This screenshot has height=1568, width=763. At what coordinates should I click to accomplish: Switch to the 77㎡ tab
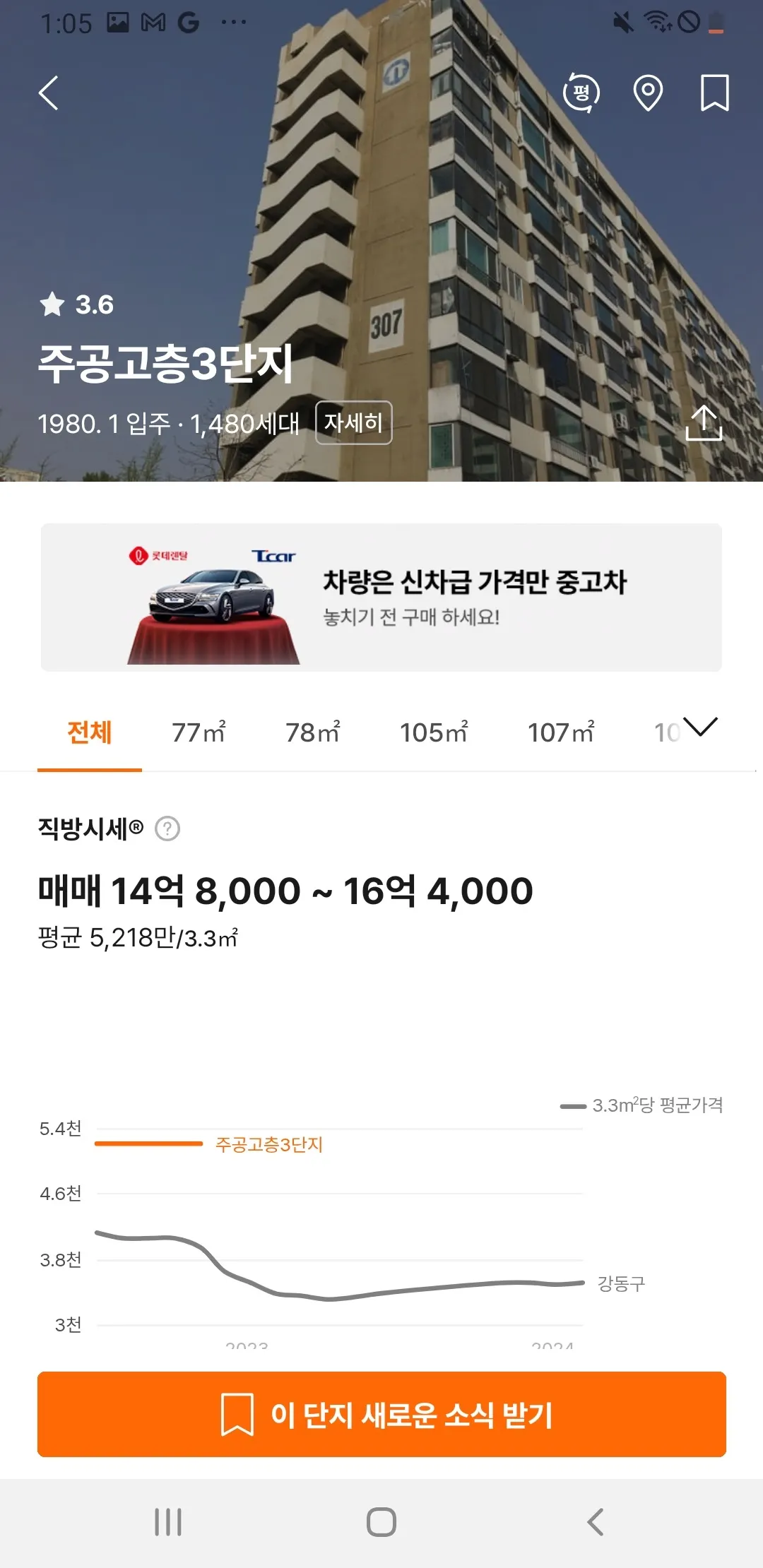199,732
